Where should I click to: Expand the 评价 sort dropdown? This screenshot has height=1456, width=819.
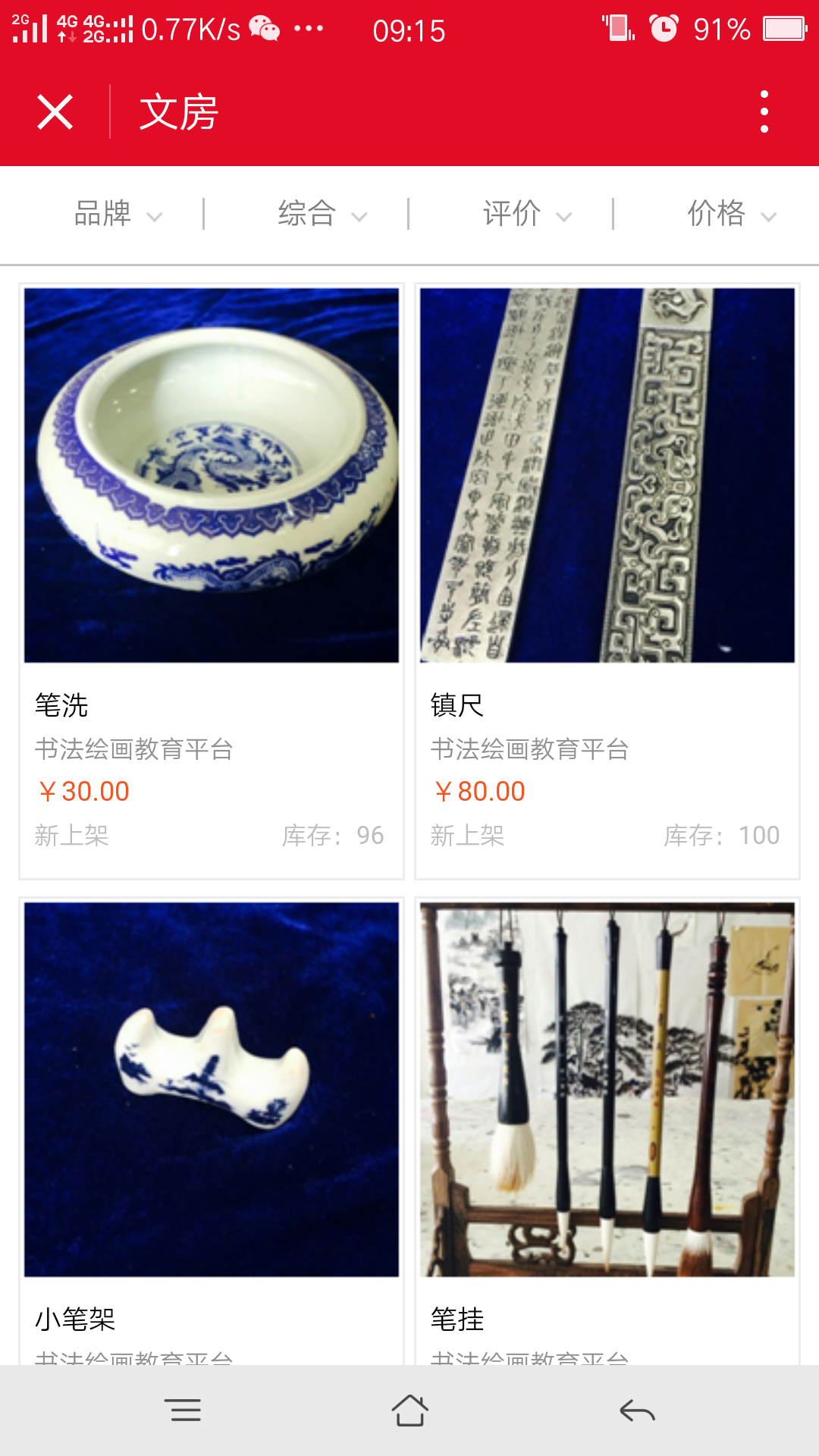tap(527, 214)
